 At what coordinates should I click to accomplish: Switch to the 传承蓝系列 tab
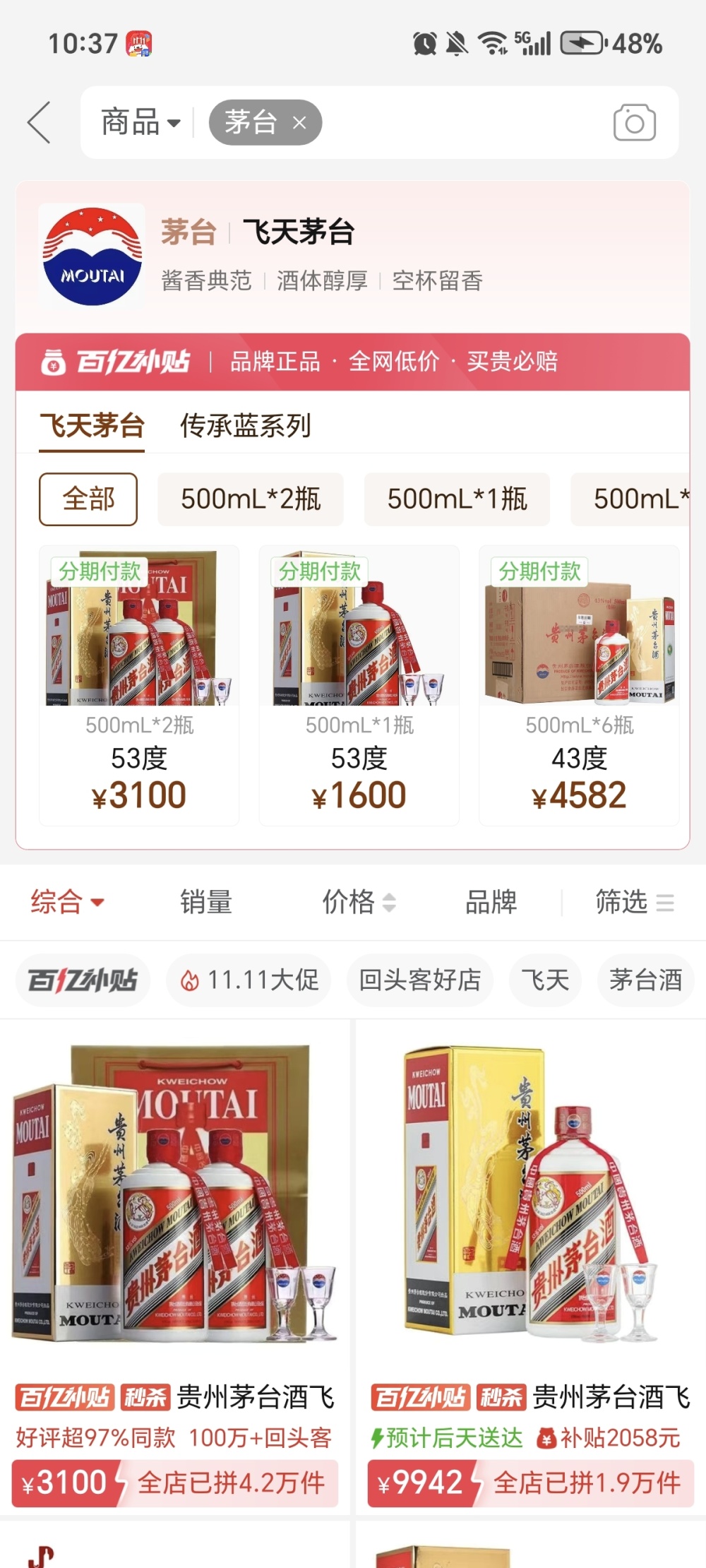click(246, 426)
